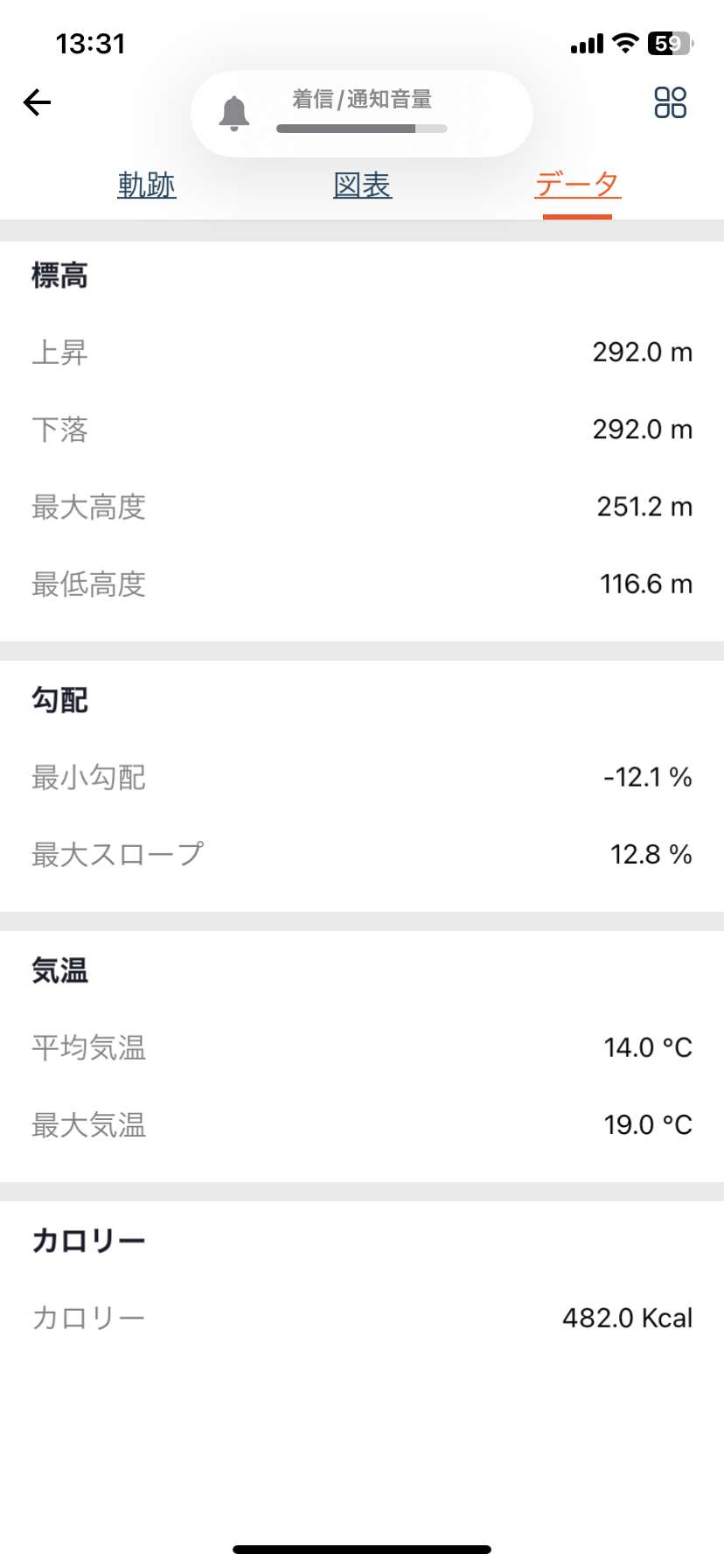Tap the 着信/通知音量 volume slider
The image size is (724, 1568).
click(361, 129)
